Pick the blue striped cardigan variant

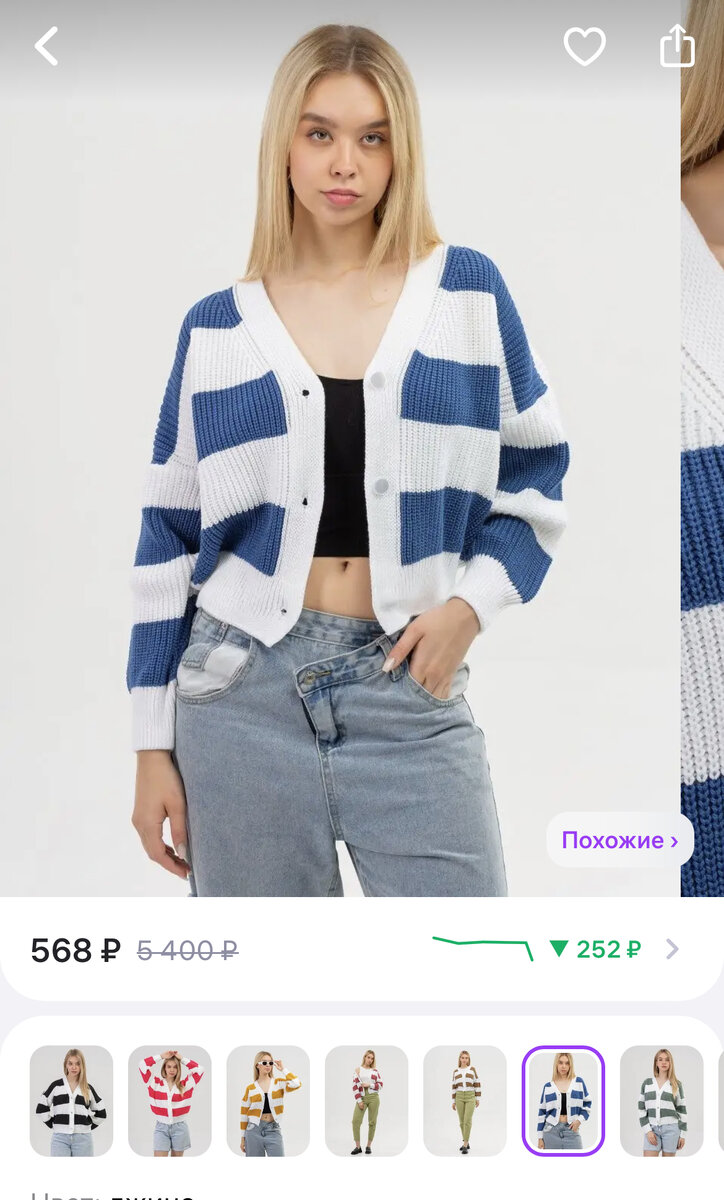point(563,1101)
